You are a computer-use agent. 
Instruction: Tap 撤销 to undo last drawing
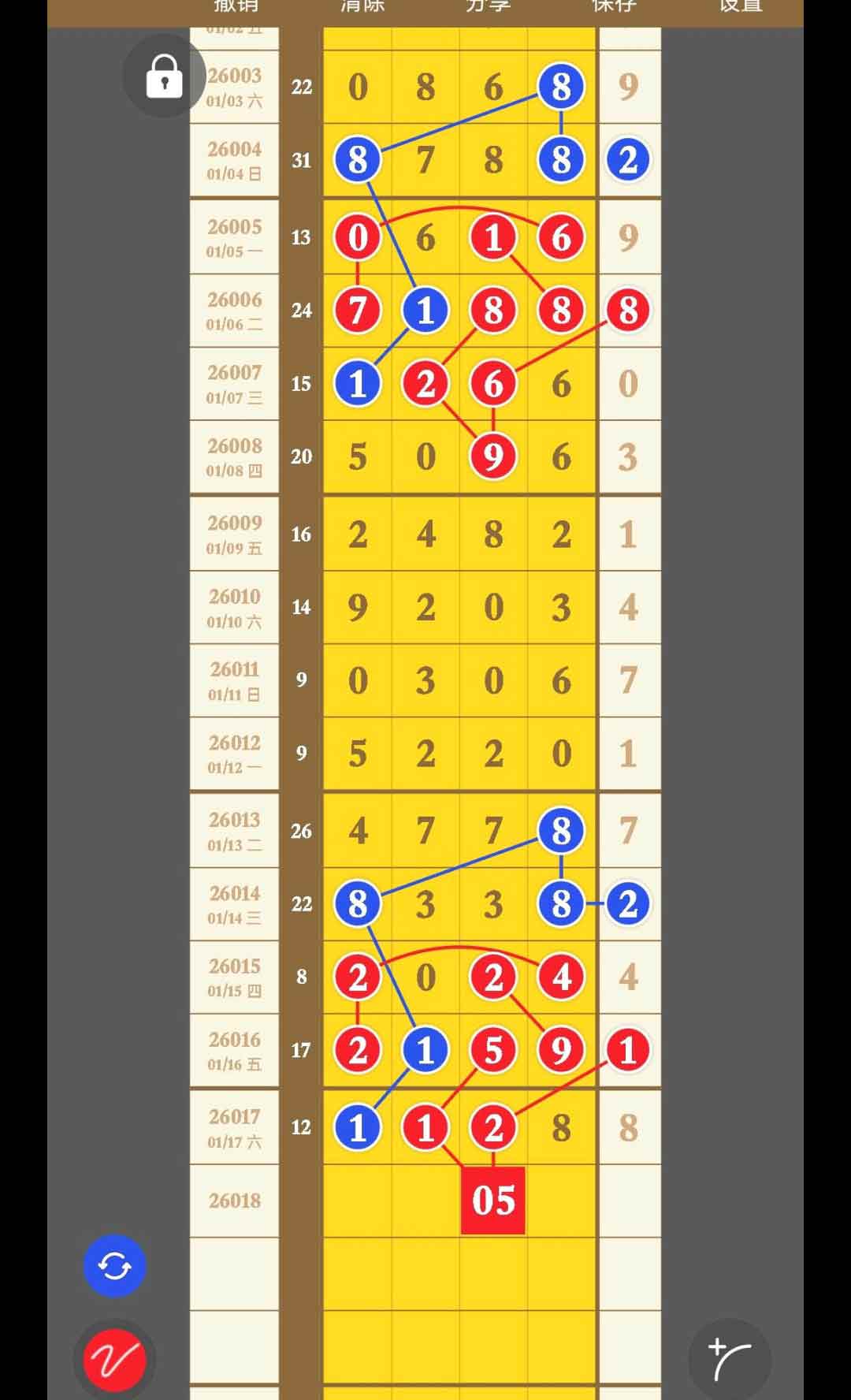pyautogui.click(x=236, y=6)
